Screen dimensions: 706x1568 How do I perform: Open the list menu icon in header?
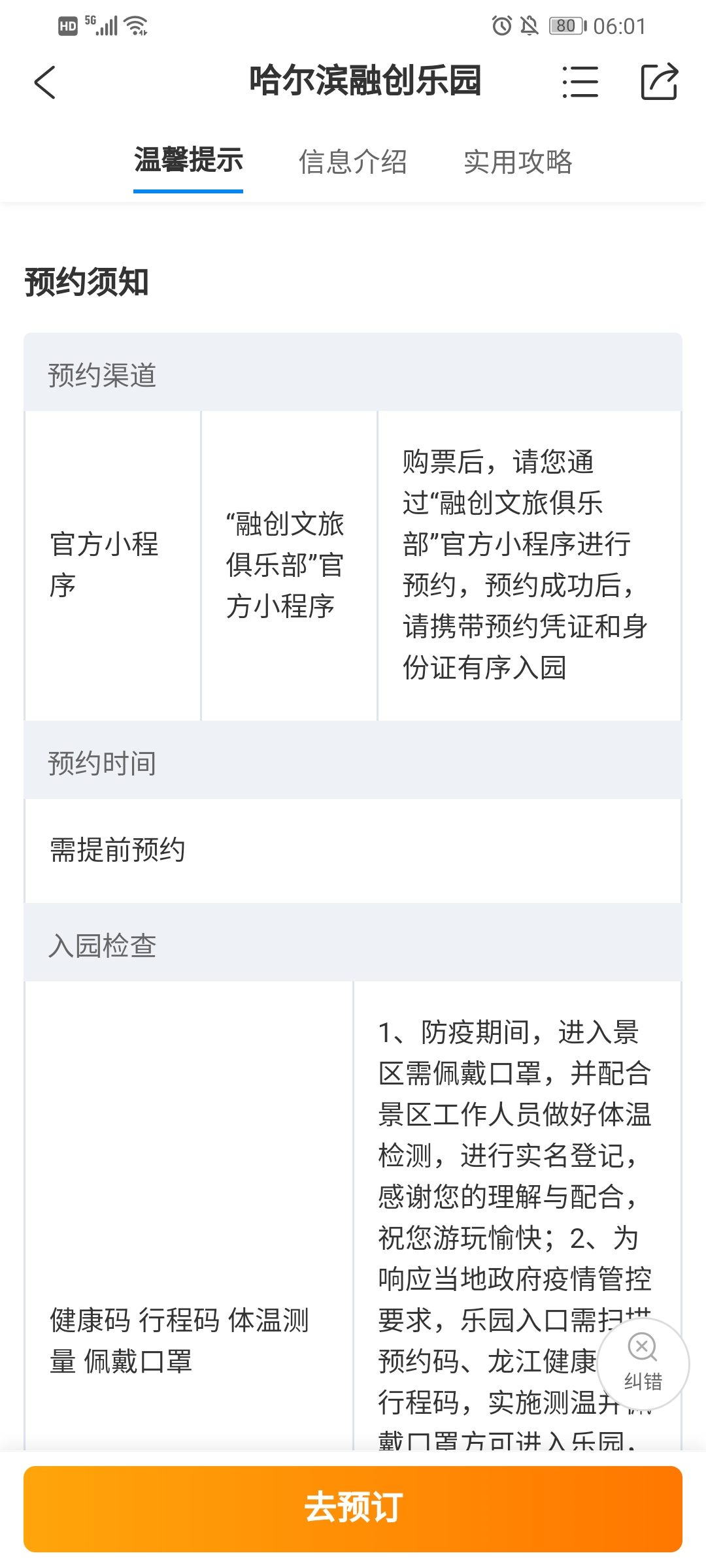tap(580, 82)
